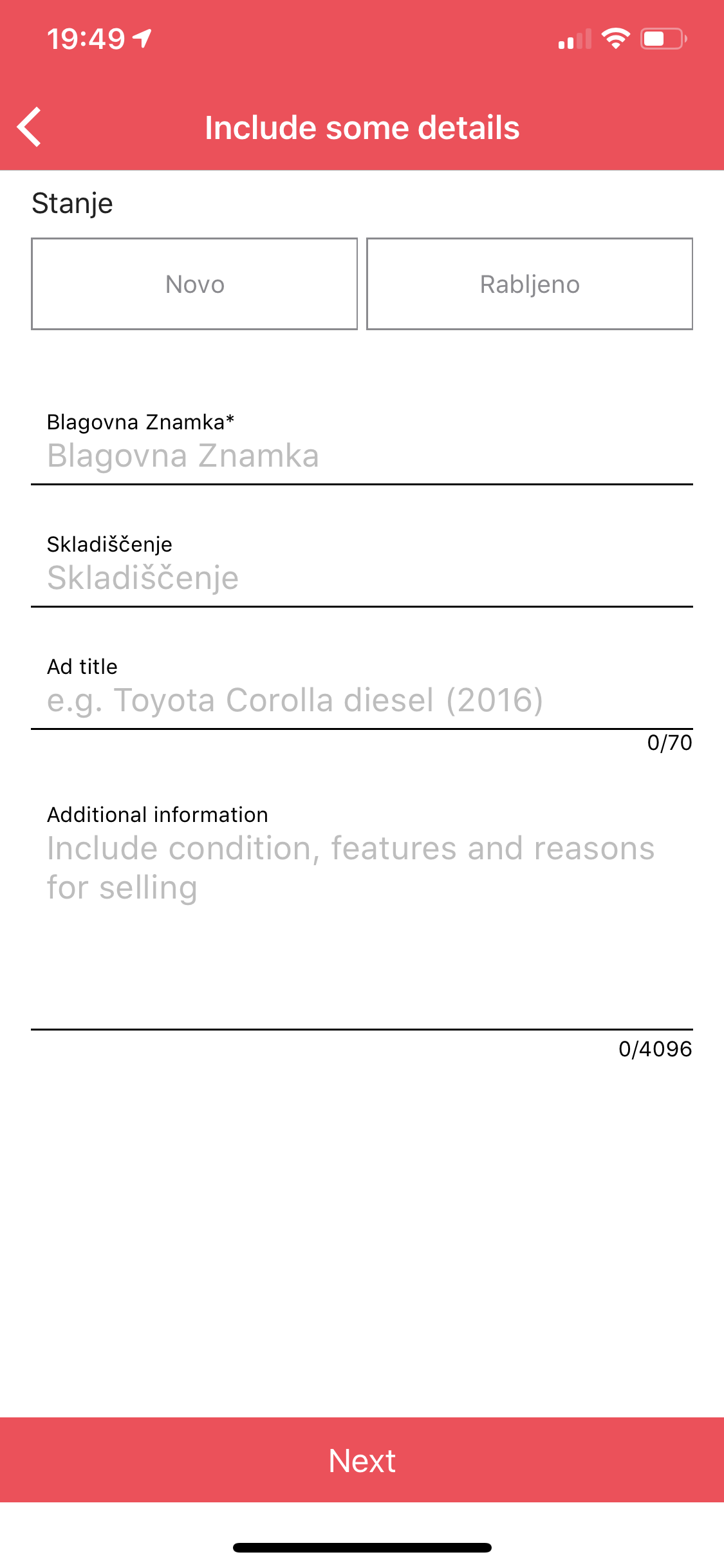The height and width of the screenshot is (1568, 724).
Task: Select the Novo condition option
Action: pos(194,284)
